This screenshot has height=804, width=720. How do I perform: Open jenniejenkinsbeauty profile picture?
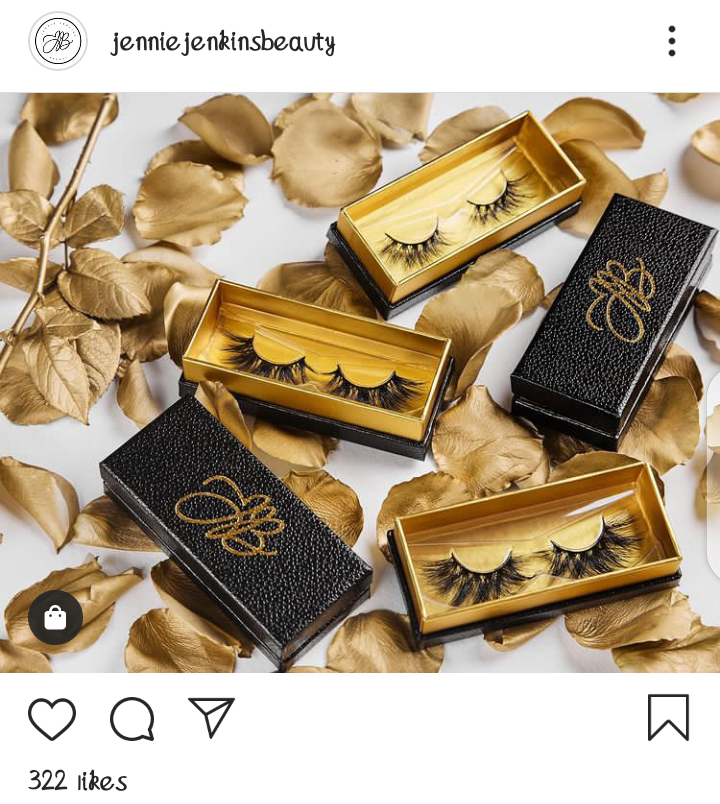coord(58,42)
